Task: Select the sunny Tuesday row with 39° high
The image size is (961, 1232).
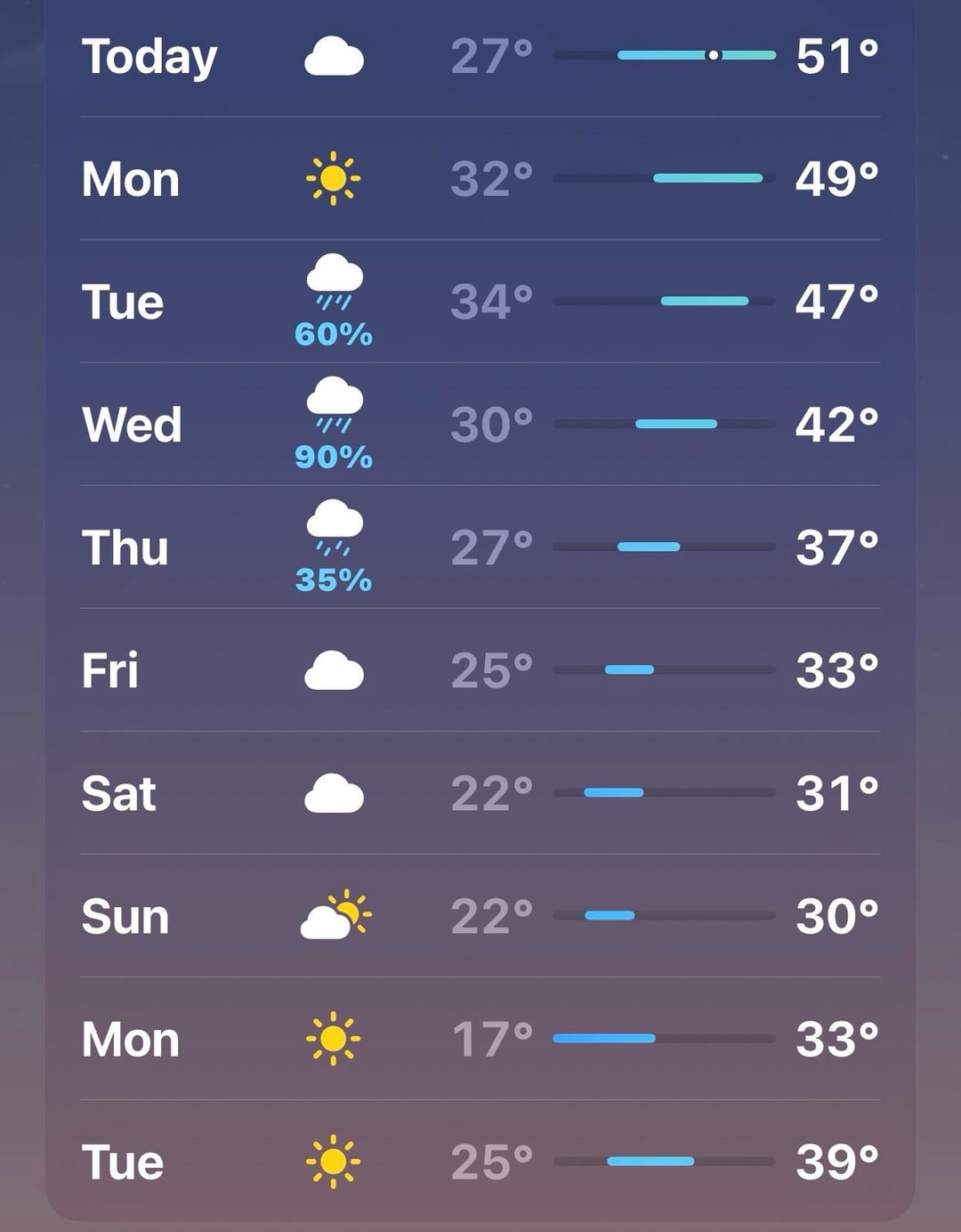Action: pyautogui.click(x=480, y=1162)
